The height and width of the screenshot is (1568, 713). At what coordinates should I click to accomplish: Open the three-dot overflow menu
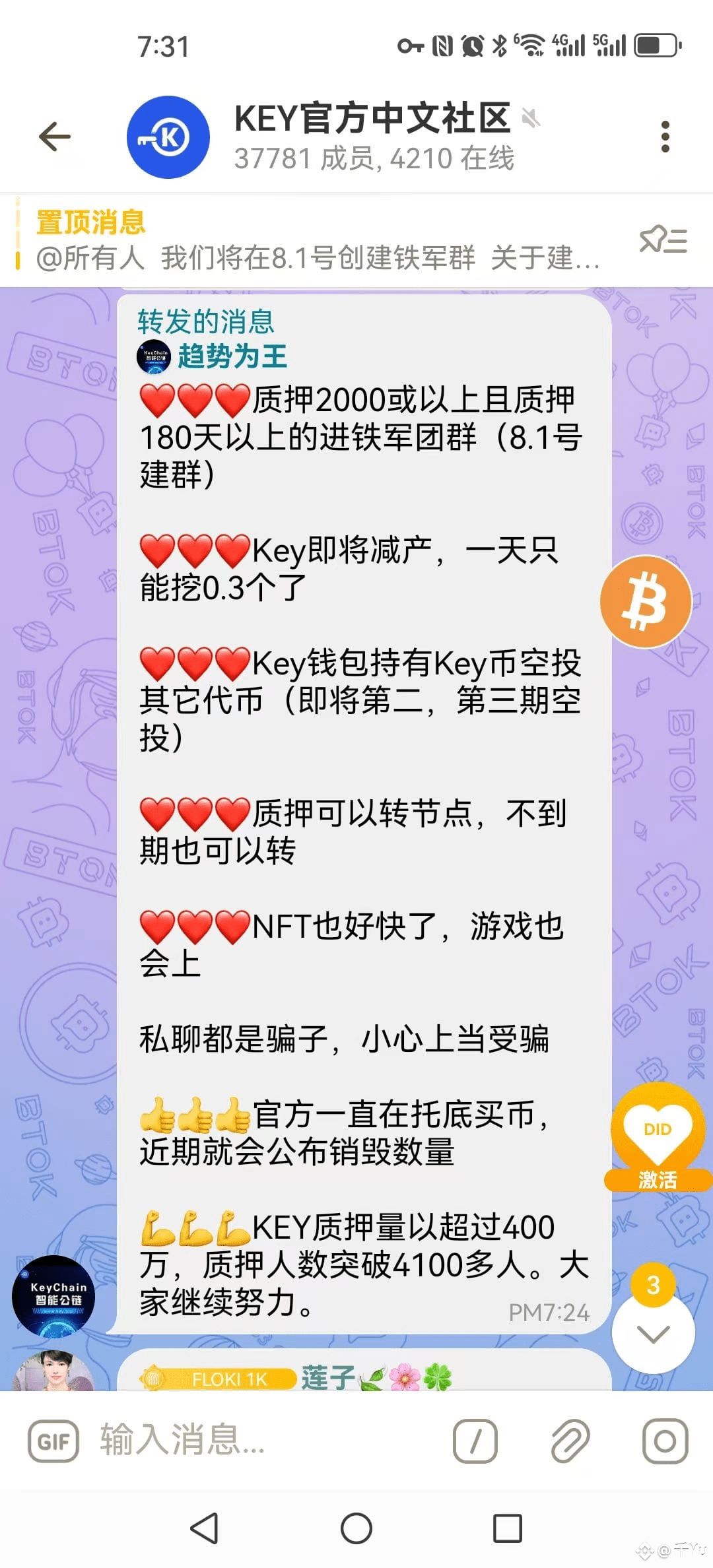[x=665, y=137]
